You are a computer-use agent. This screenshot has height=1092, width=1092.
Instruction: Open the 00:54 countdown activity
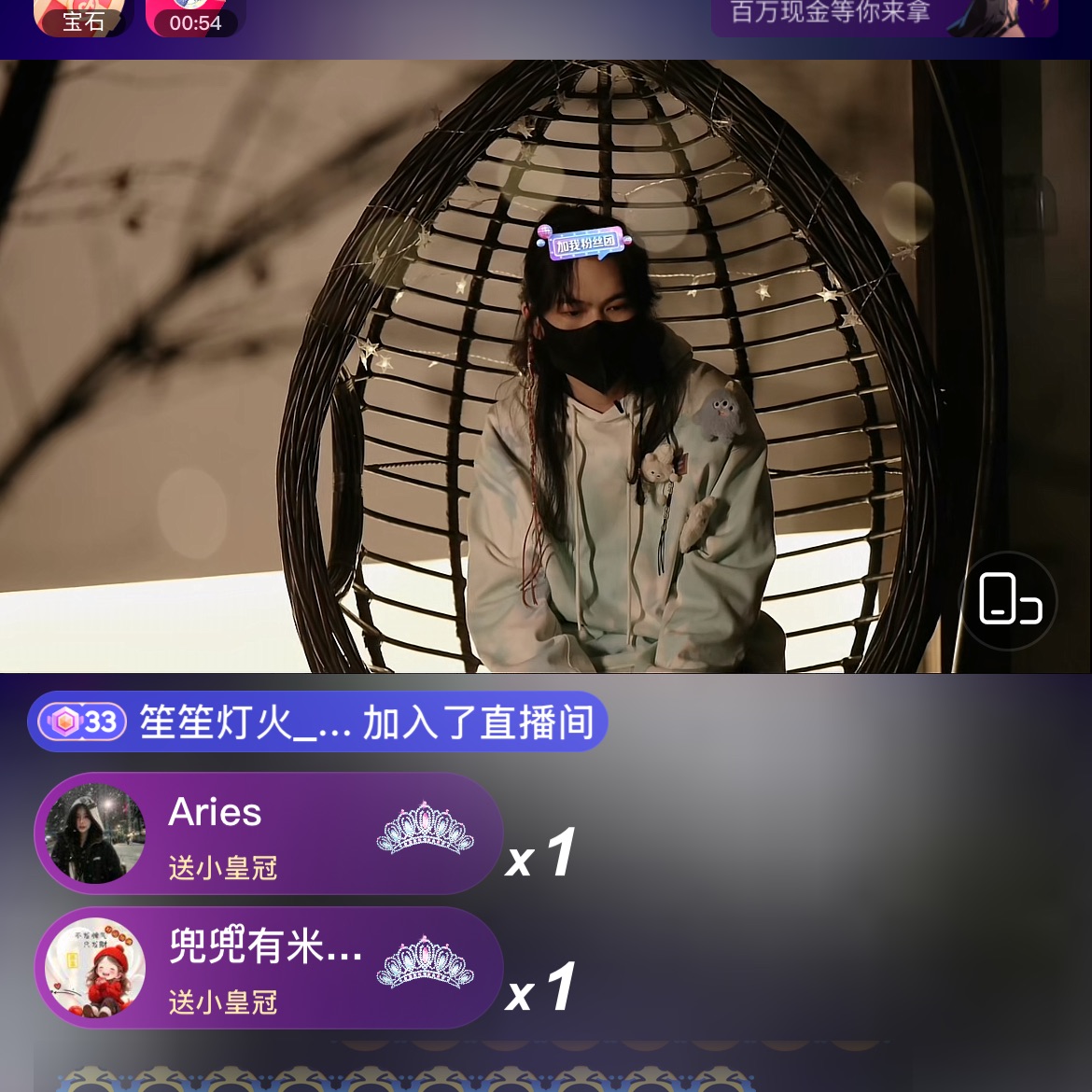point(194,19)
